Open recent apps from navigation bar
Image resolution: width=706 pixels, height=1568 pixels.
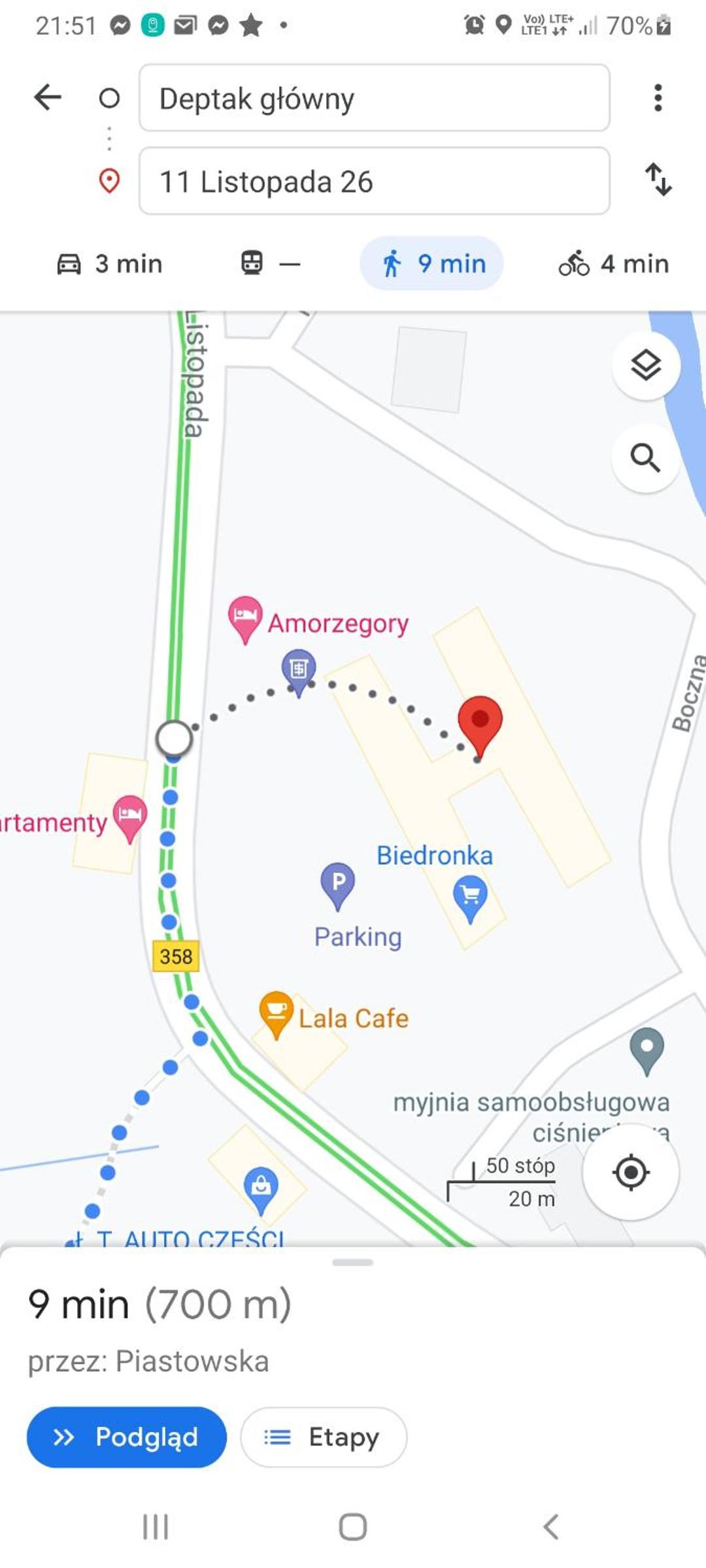click(156, 1527)
